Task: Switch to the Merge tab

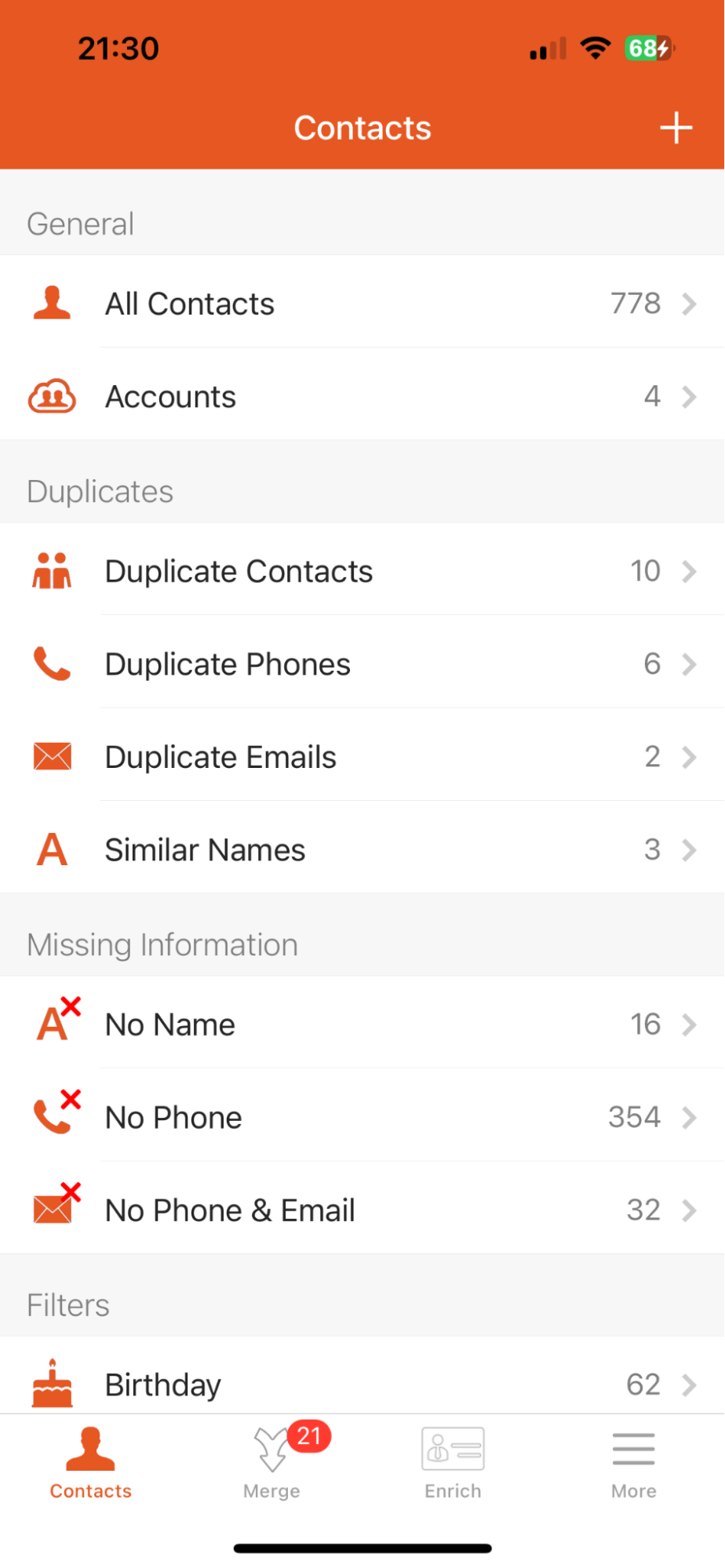Action: [272, 1461]
